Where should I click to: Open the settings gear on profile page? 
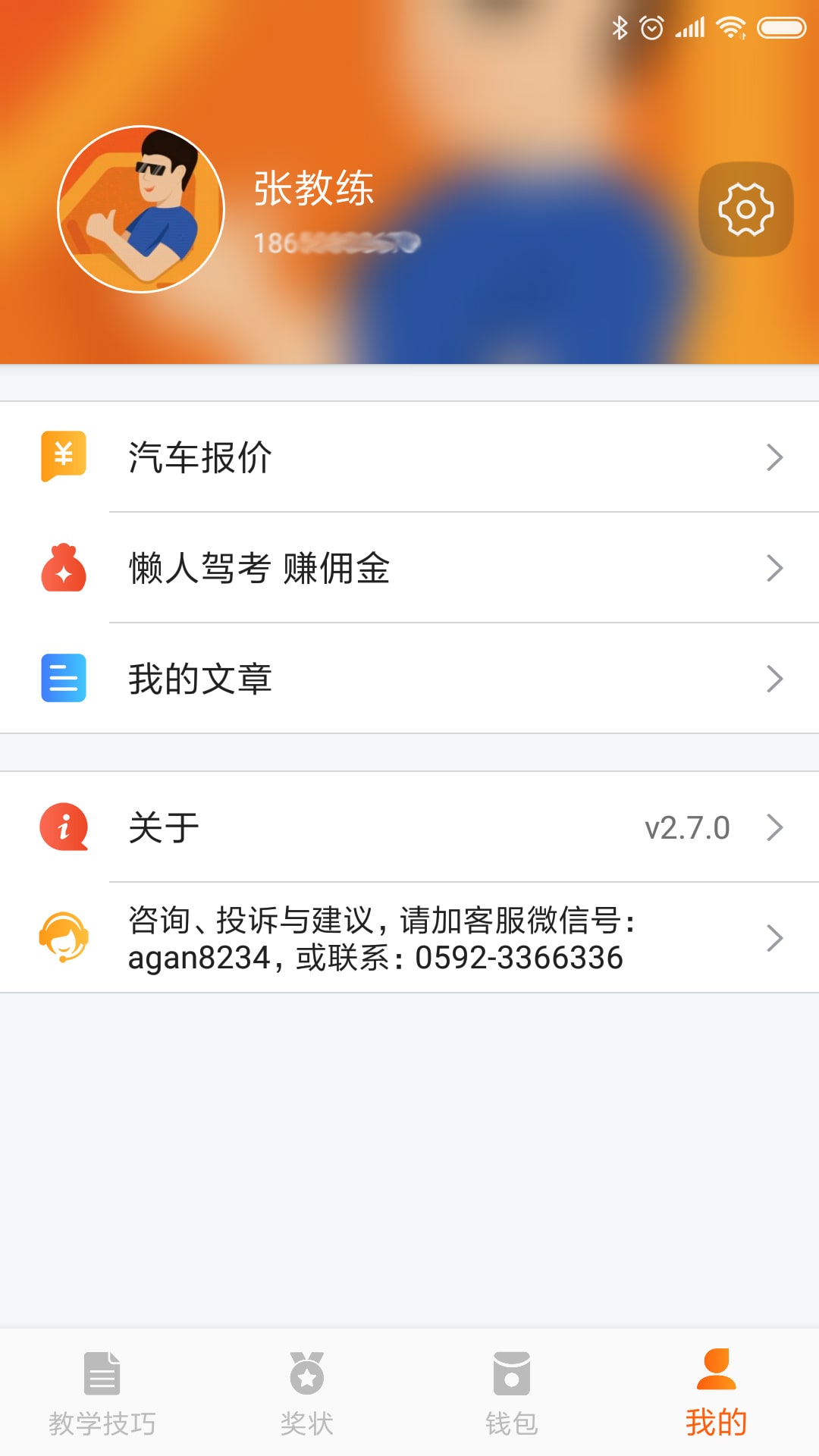tap(745, 210)
